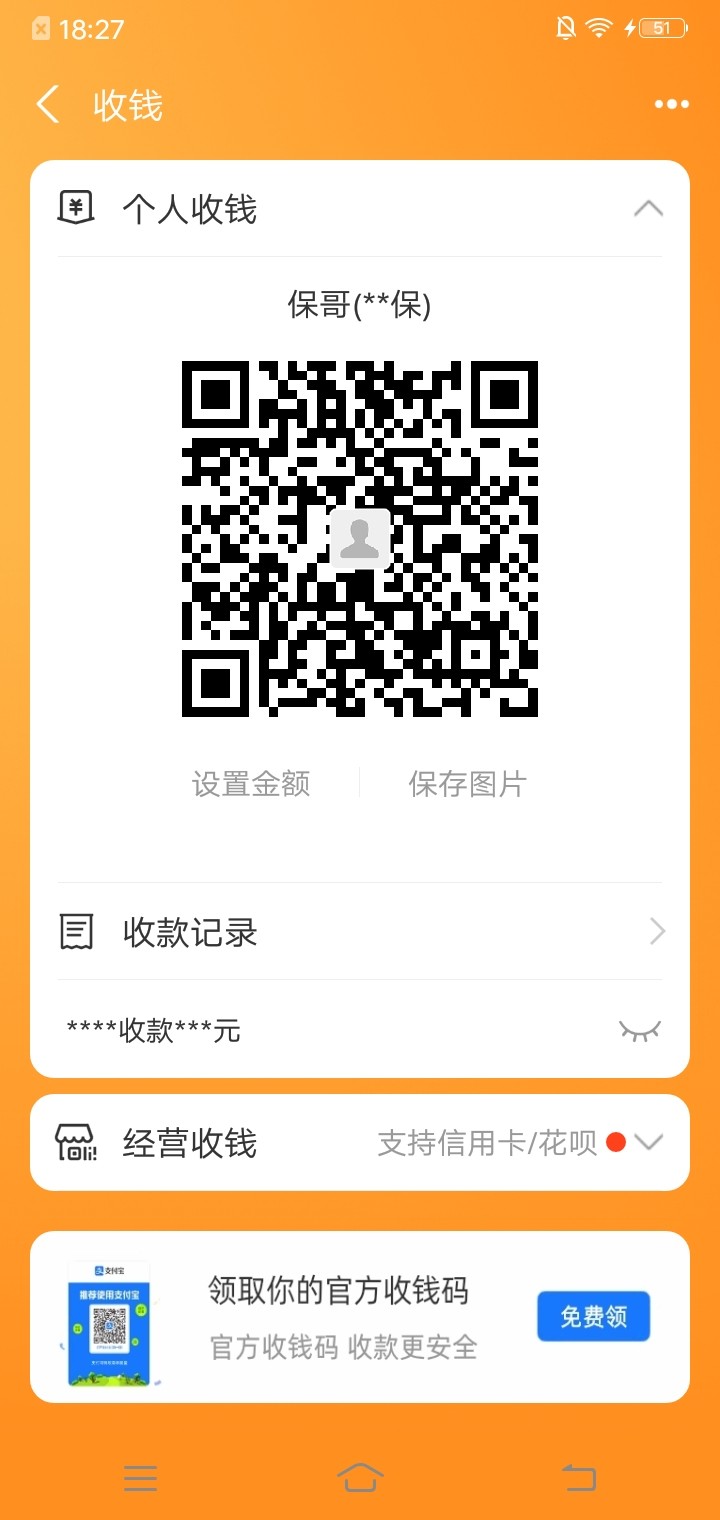The image size is (720, 1520).
Task: Open system recent apps menu
Action: pos(140,1477)
